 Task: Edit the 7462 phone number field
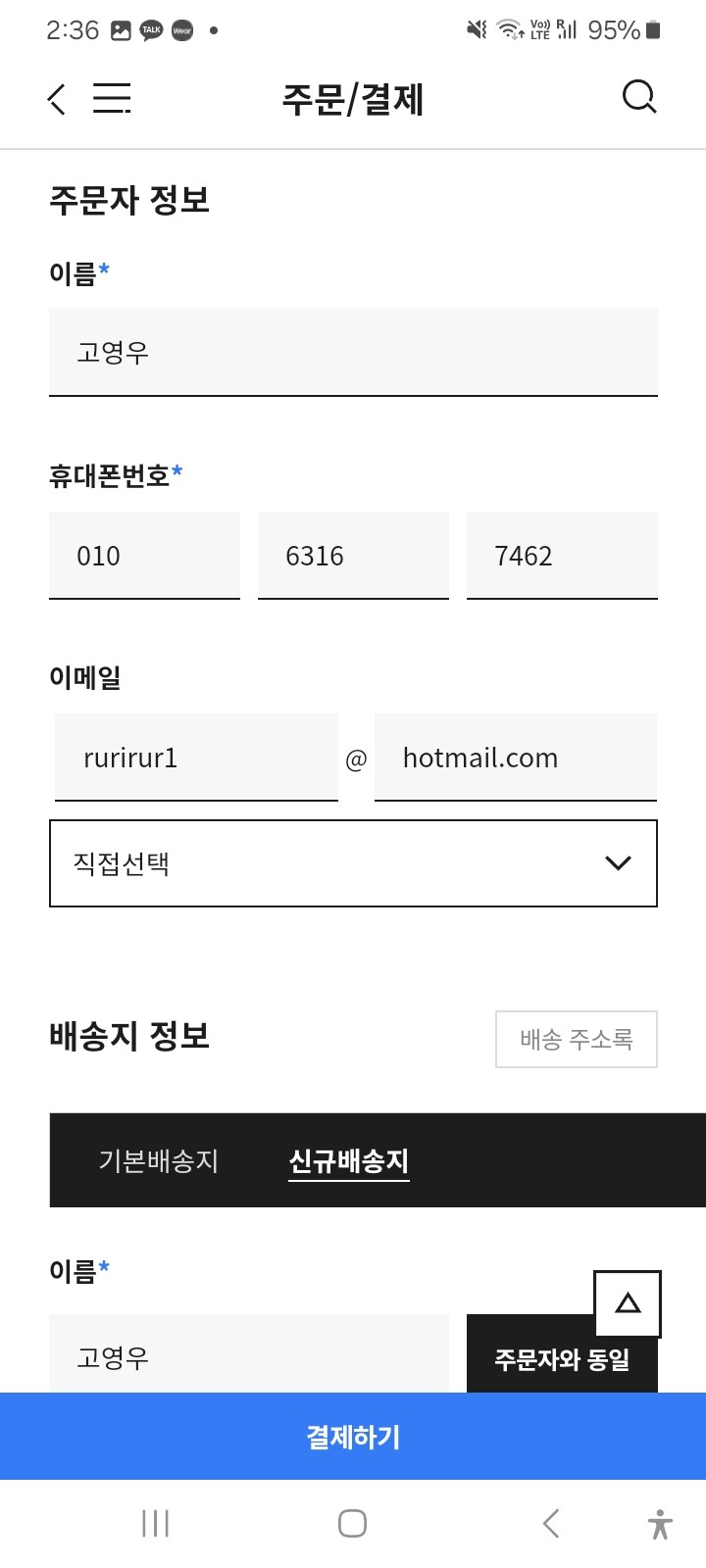(562, 556)
